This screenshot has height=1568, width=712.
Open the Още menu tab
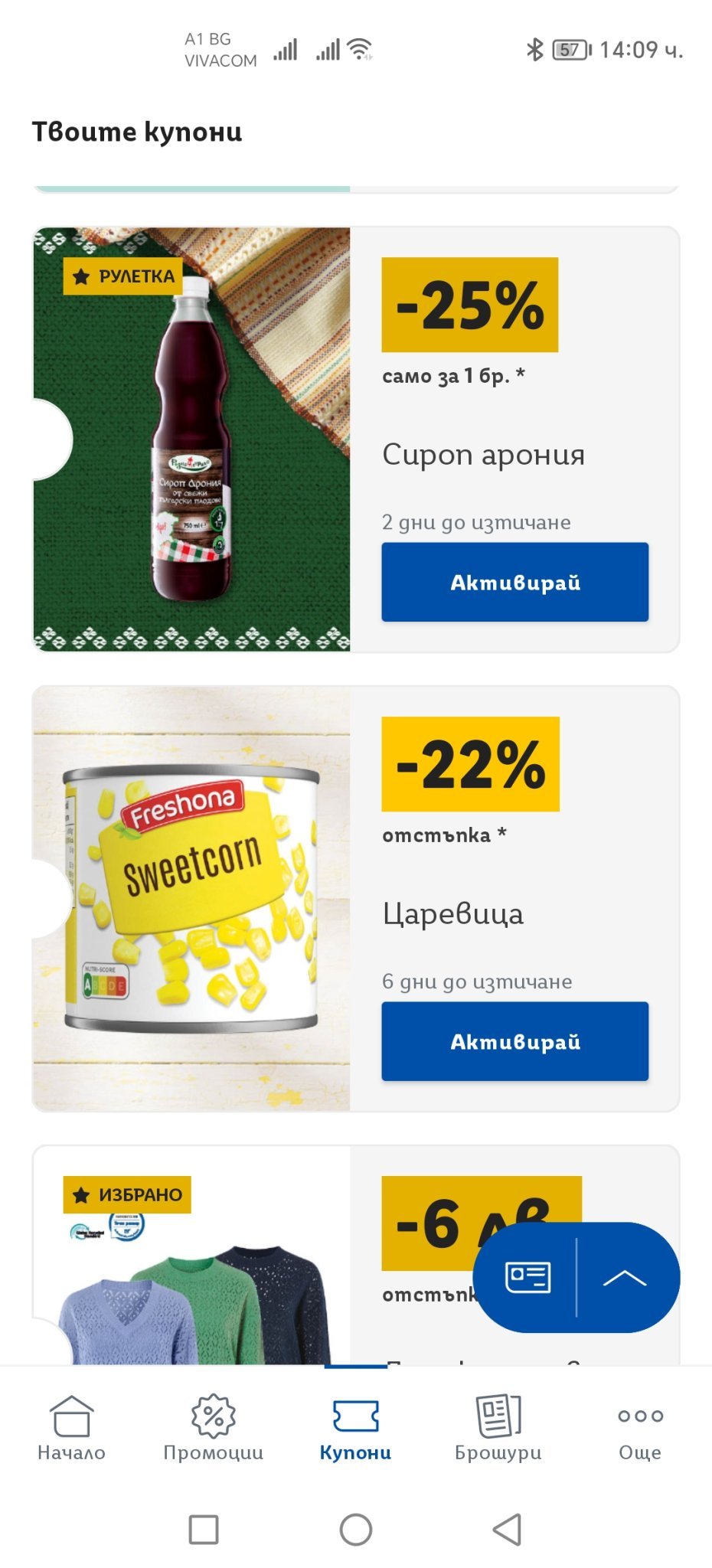[640, 1428]
